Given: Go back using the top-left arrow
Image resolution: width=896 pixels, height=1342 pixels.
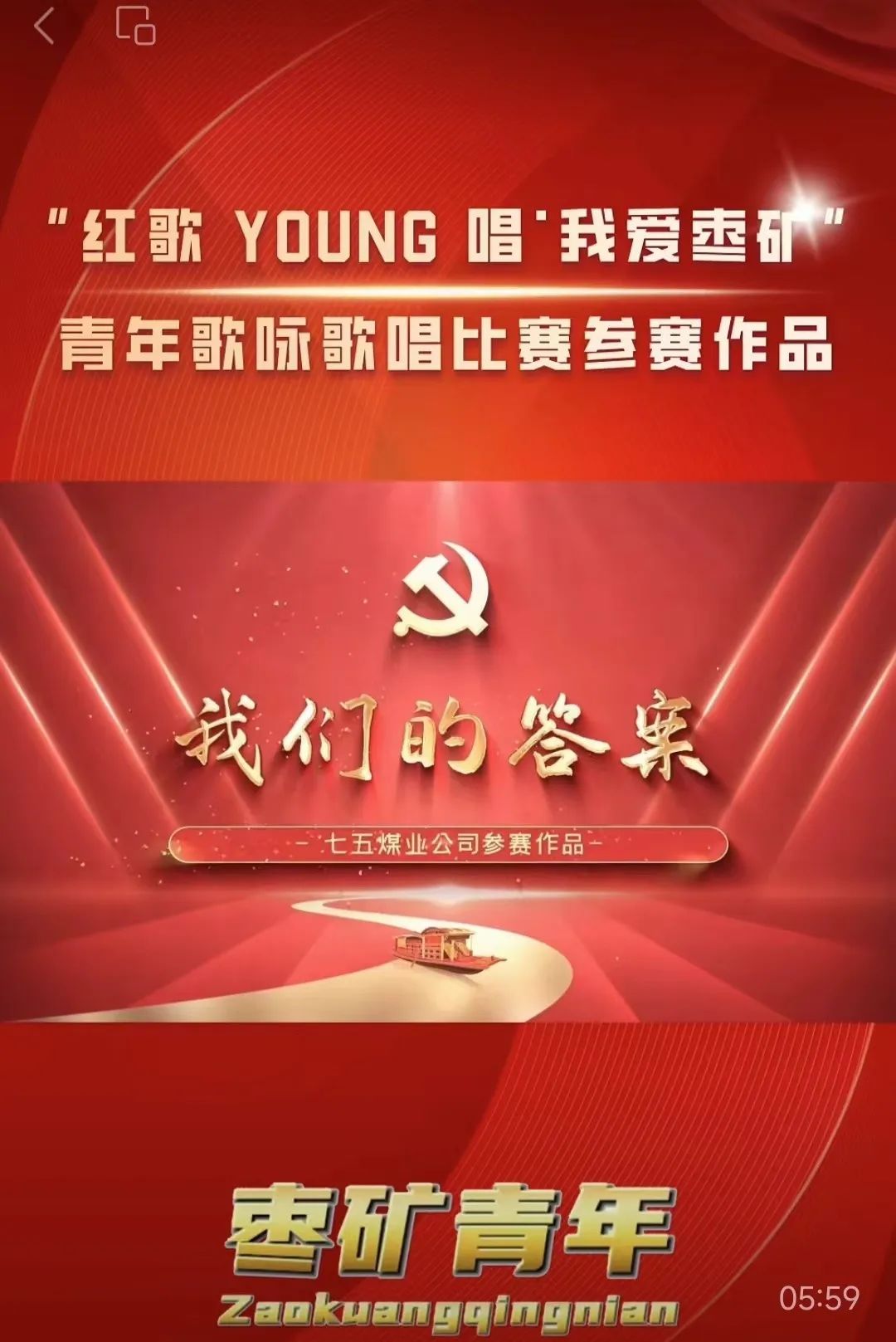Looking at the screenshot, I should click(x=45, y=27).
